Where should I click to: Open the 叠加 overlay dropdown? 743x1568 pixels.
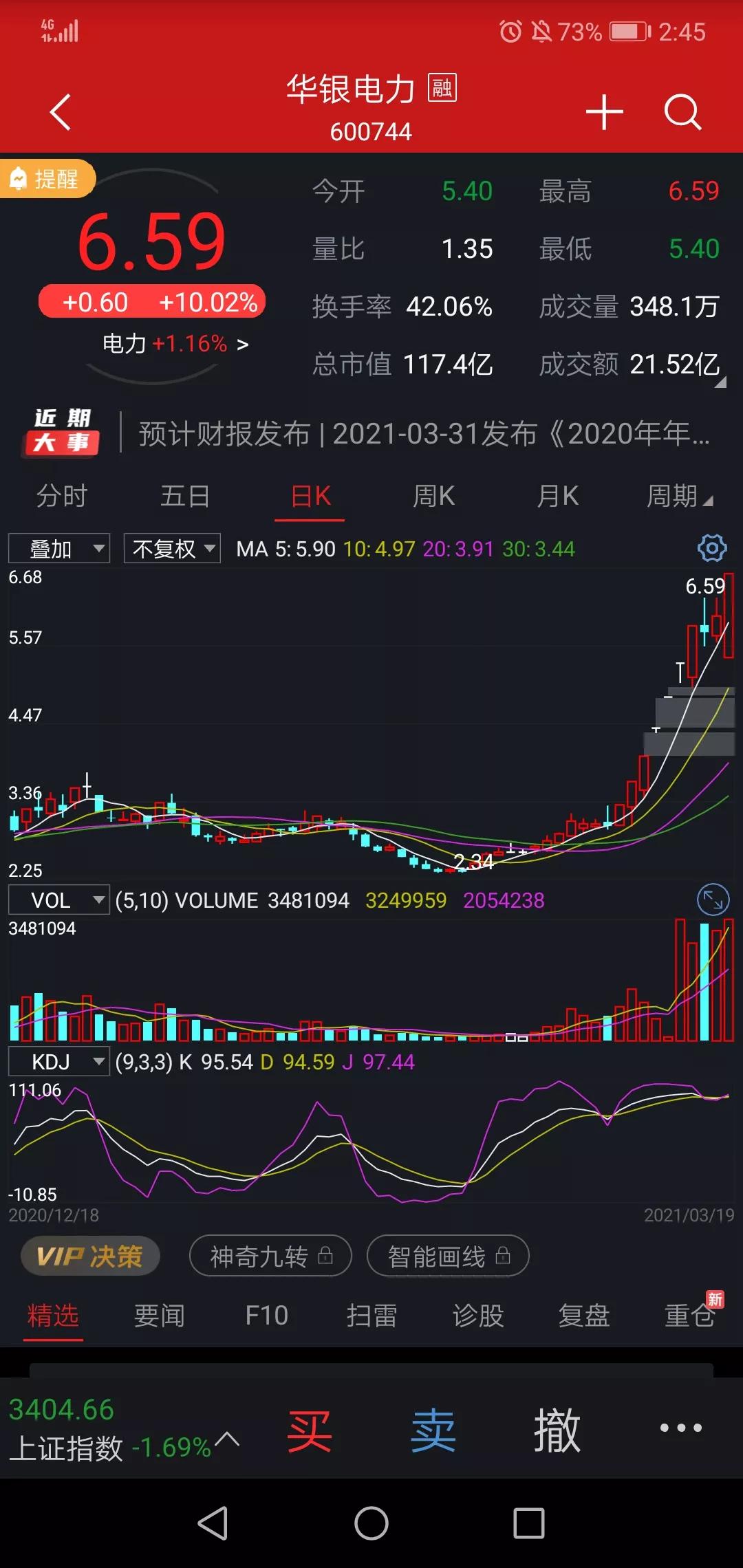(x=59, y=549)
